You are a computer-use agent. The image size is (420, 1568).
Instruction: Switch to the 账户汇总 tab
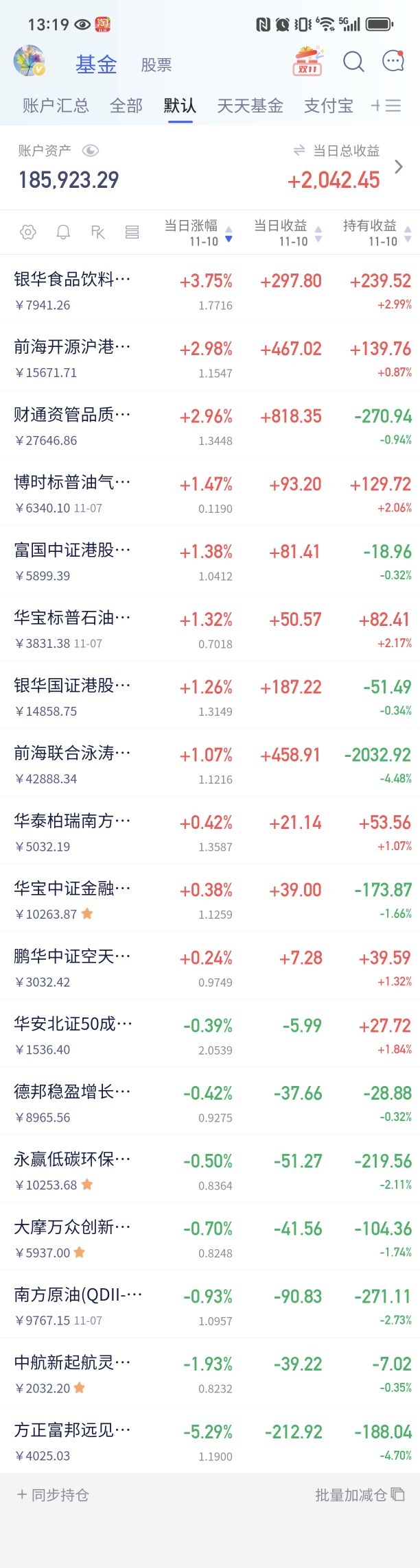(56, 106)
